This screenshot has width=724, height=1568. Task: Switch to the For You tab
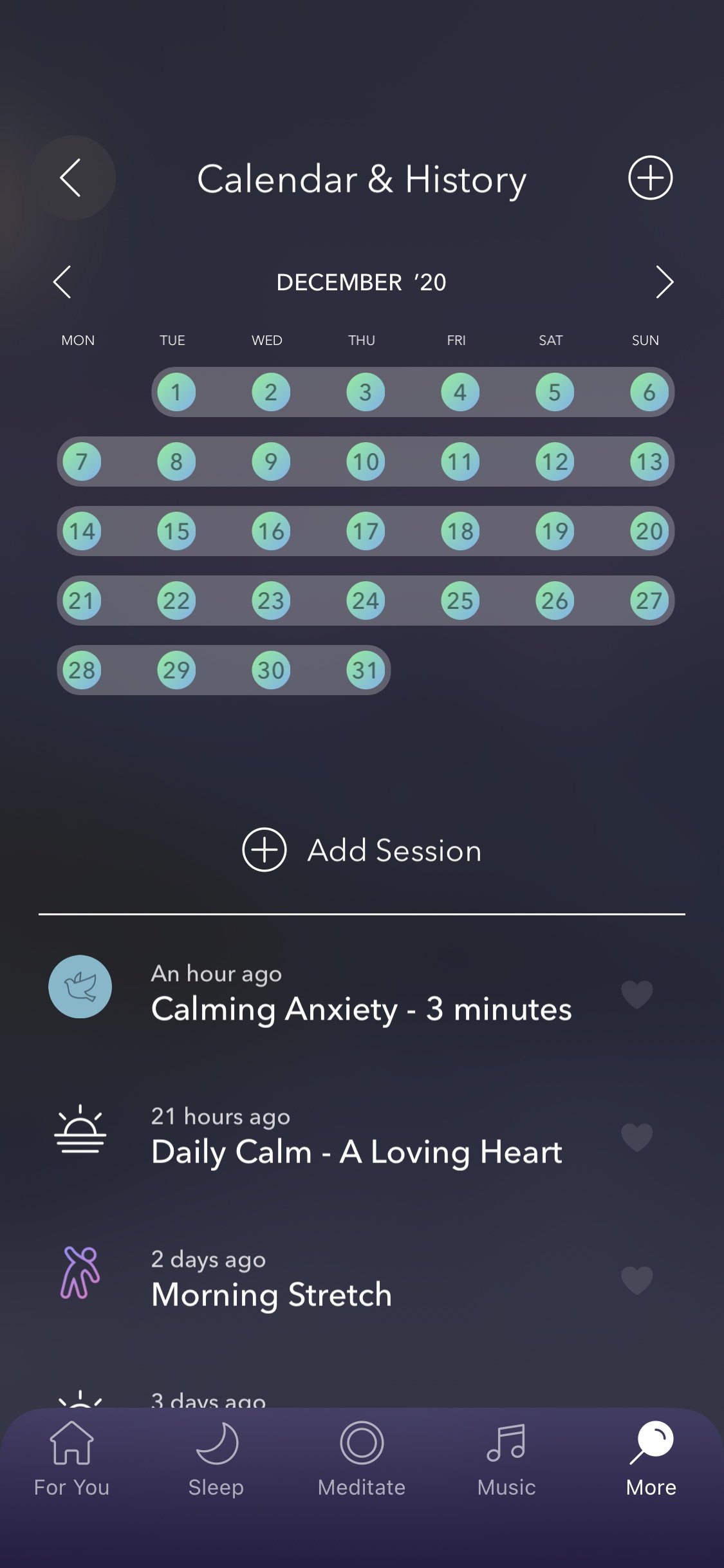pos(72,1459)
